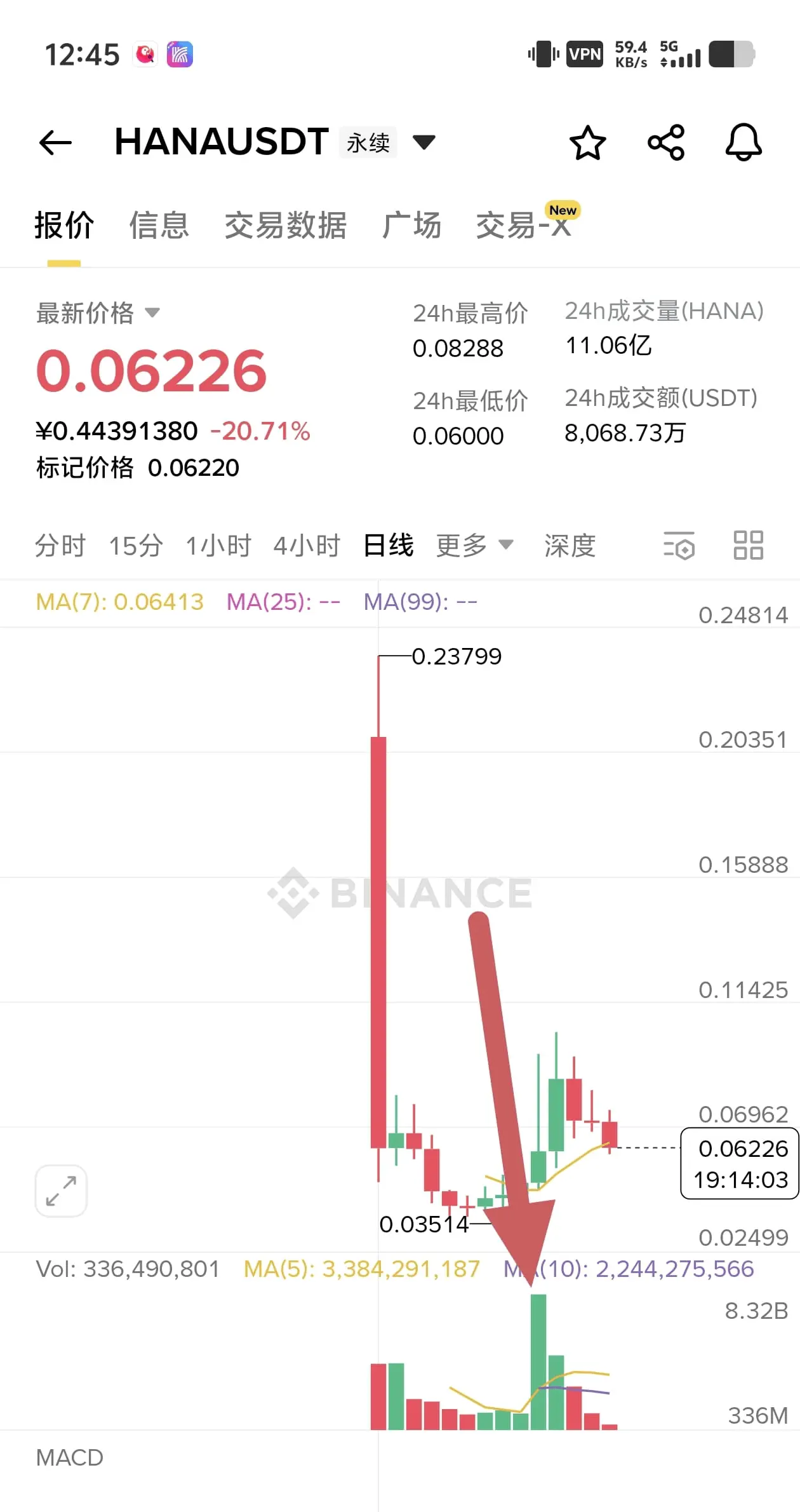Open the 广场 tab

tap(411, 226)
